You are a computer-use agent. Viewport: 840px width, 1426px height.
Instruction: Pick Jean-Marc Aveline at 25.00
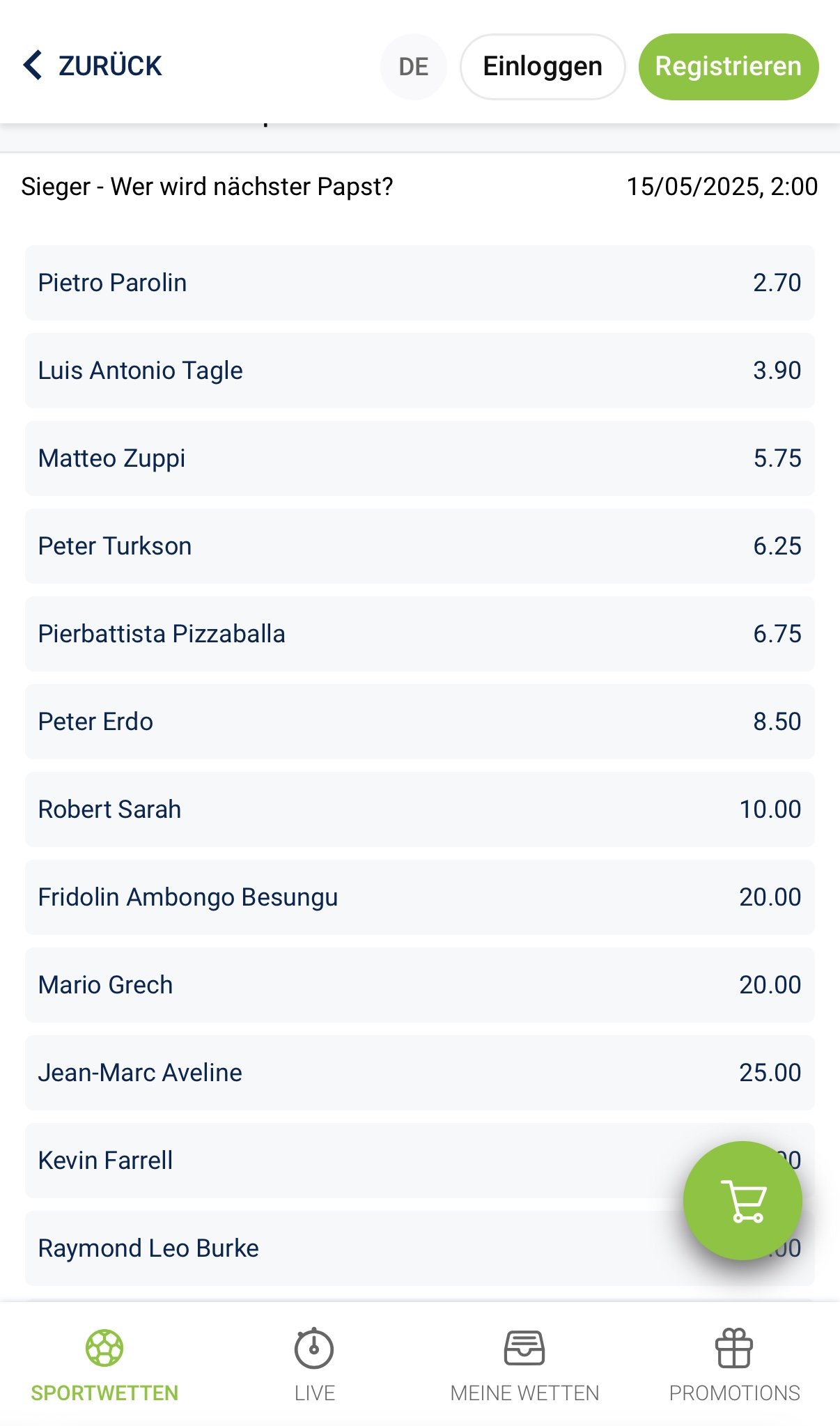[420, 1073]
